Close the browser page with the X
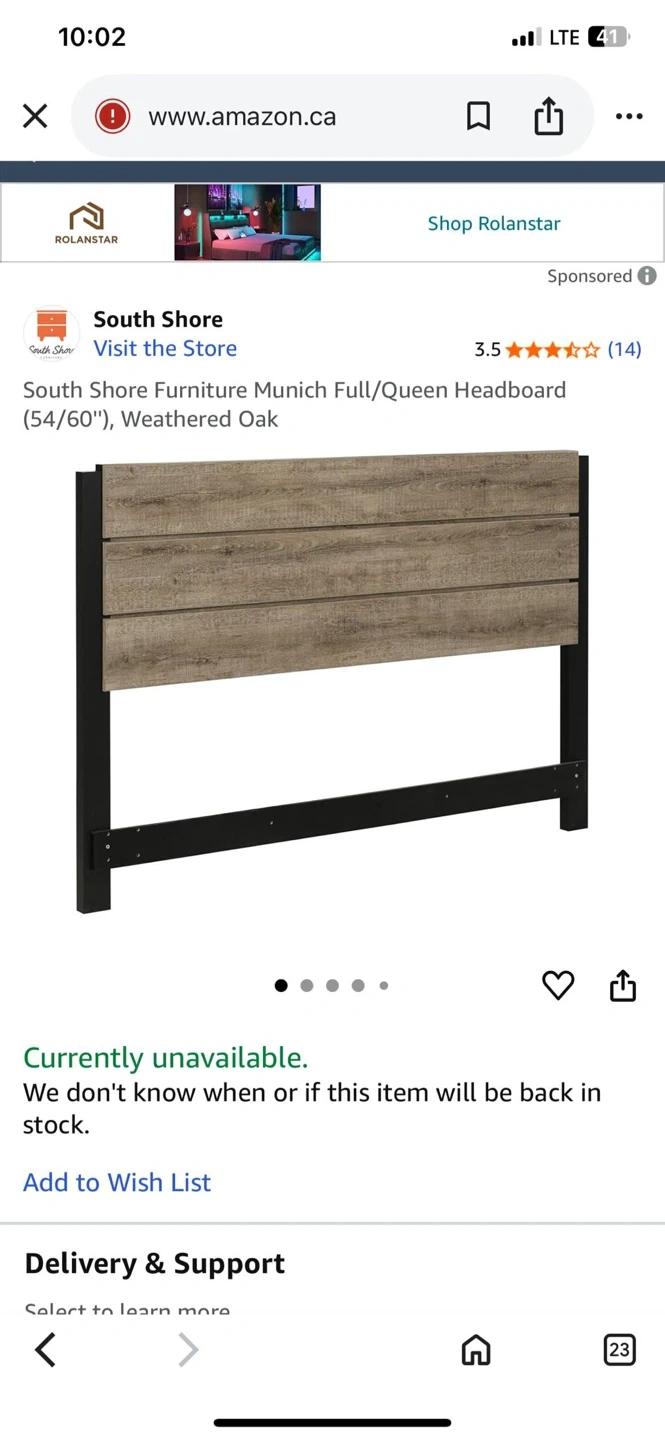 click(35, 117)
